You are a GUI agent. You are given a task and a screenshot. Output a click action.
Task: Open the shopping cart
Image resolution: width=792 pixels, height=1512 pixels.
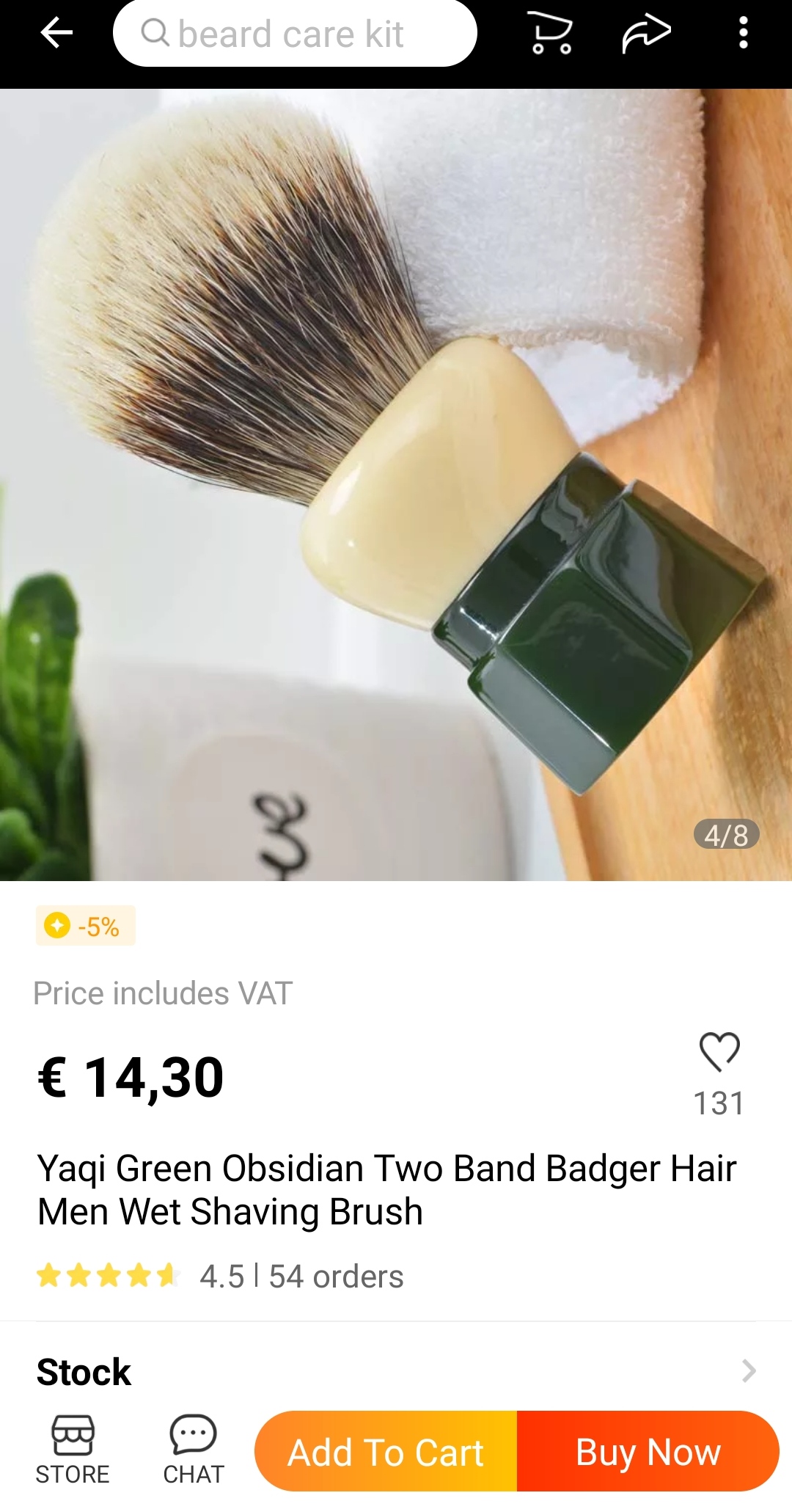[551, 34]
